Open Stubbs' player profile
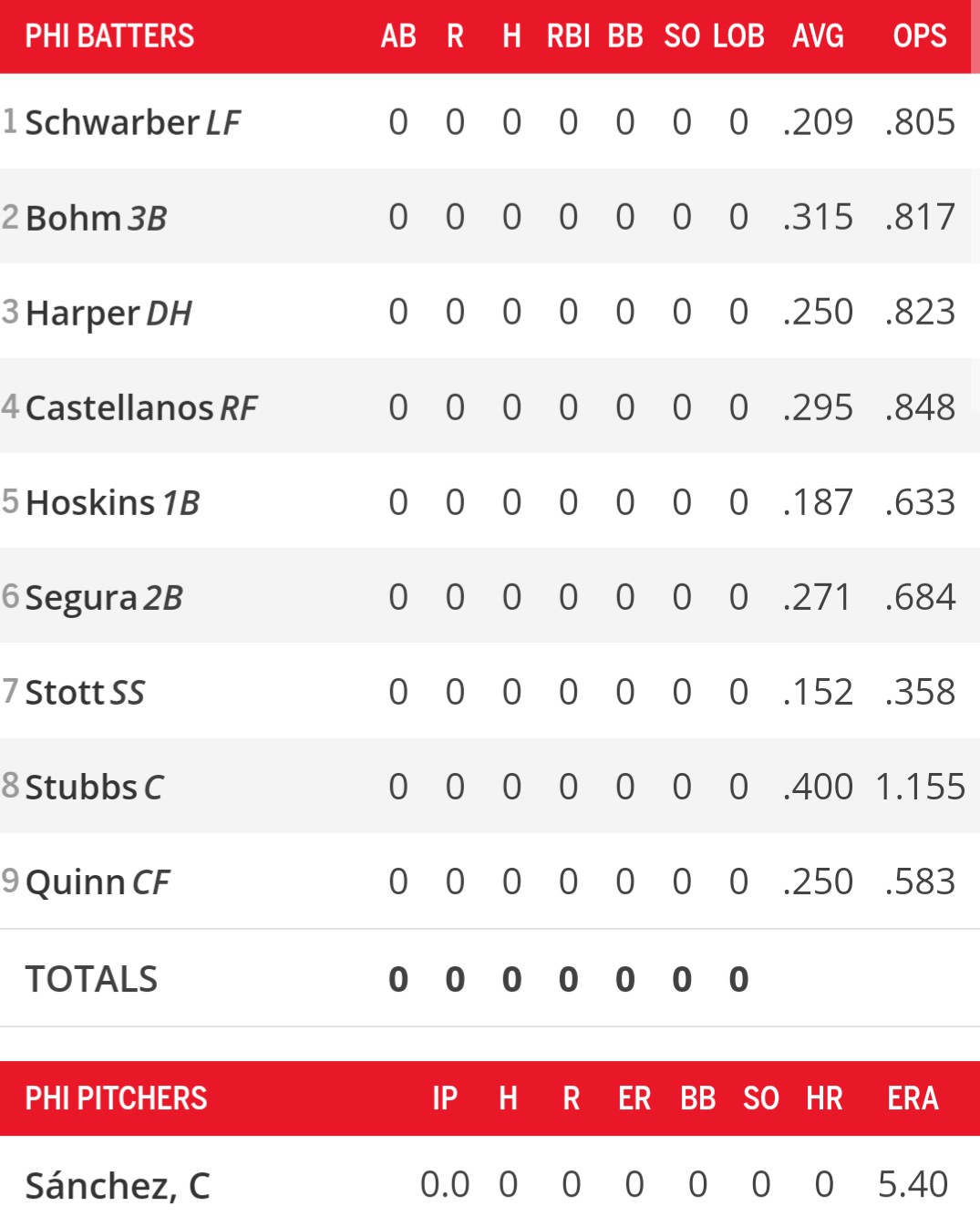980x1216 pixels. pos(81,788)
